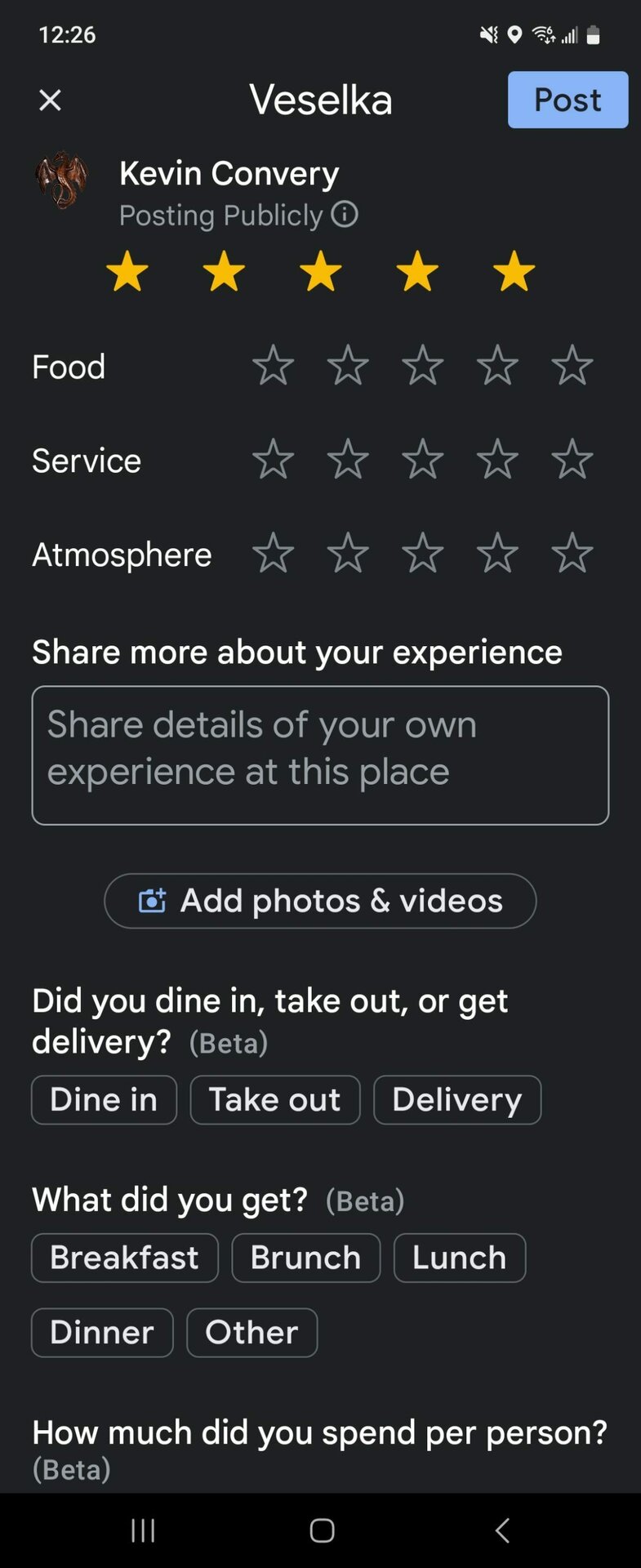Set overall rating to three stars
Screen dimensions: 641x1568
point(320,272)
